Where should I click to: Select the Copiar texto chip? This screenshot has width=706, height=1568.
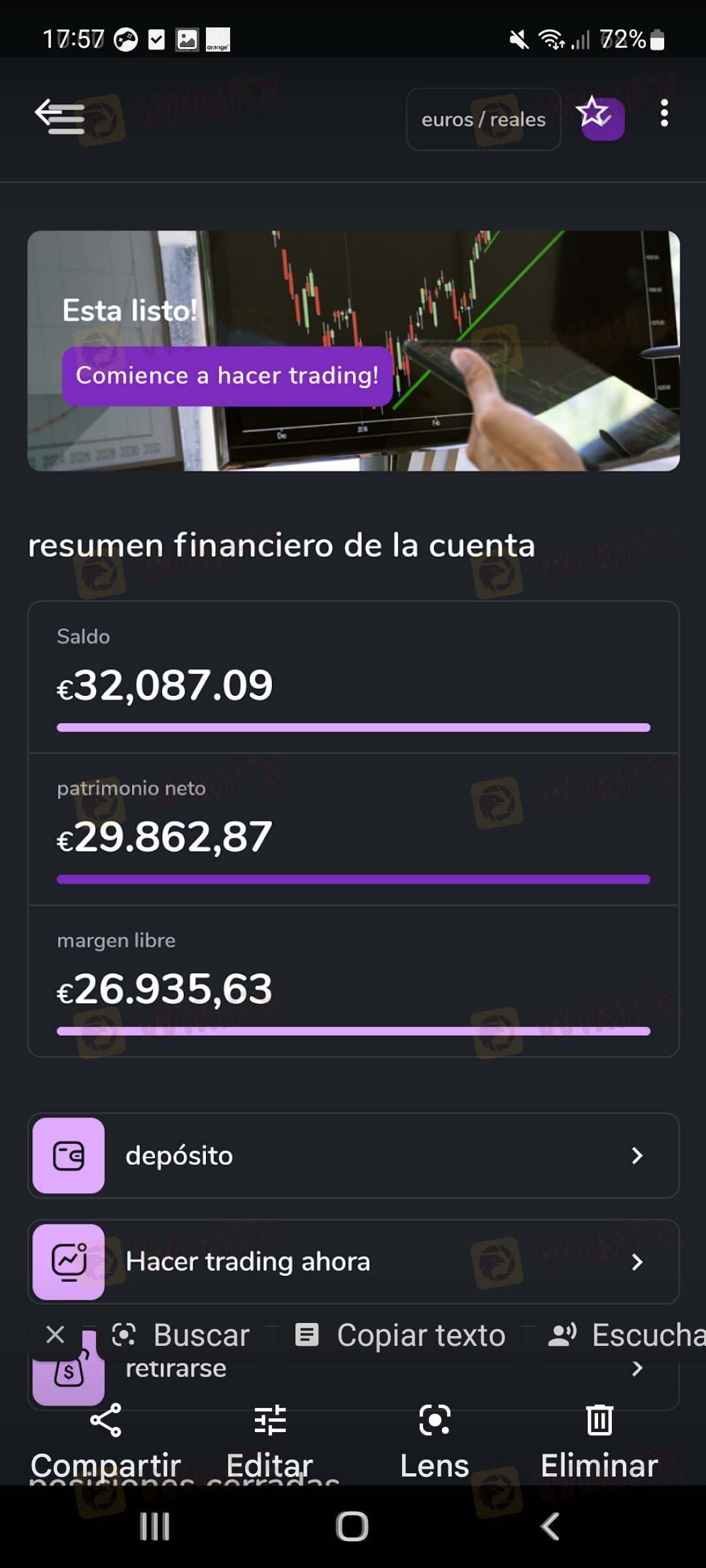point(400,1335)
